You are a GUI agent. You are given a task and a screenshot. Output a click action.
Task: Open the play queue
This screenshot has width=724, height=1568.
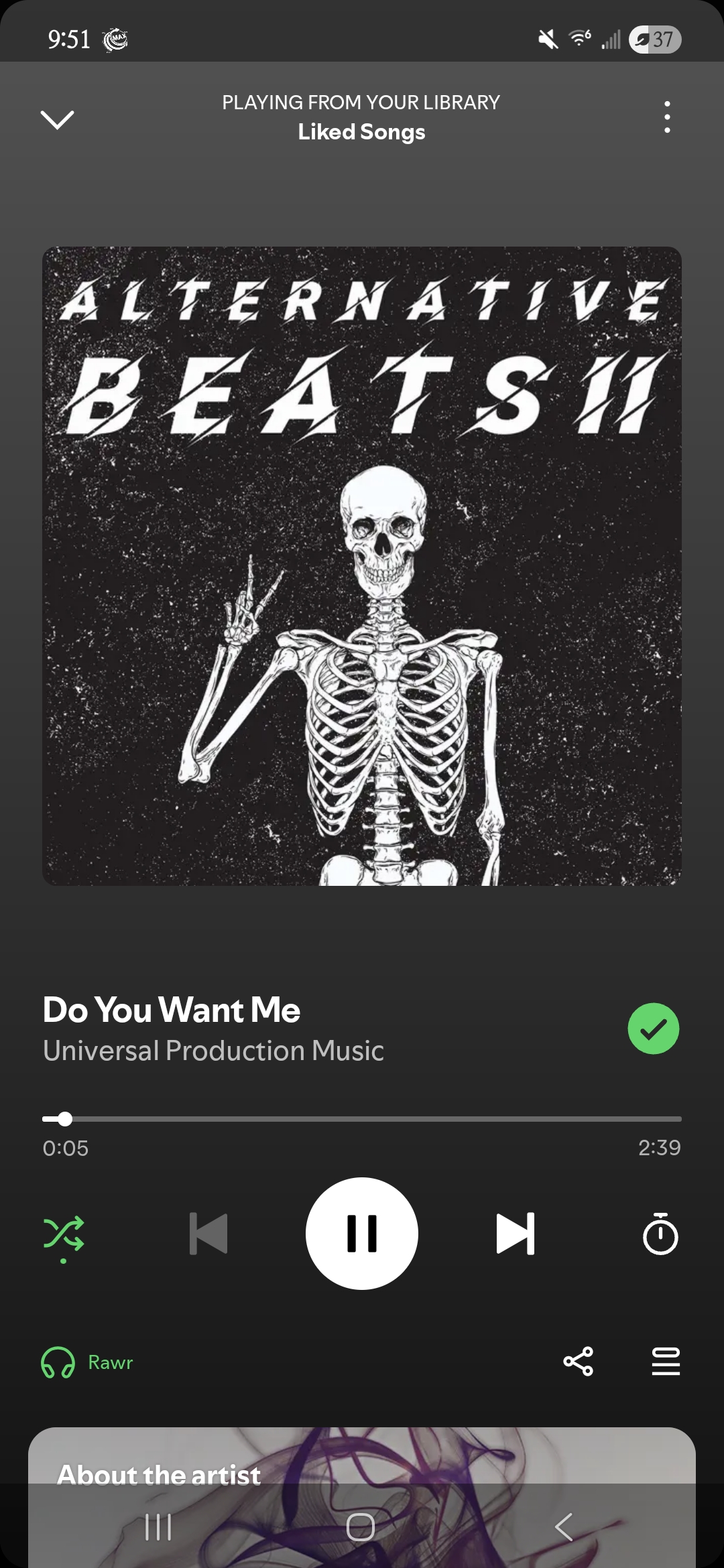point(666,1362)
